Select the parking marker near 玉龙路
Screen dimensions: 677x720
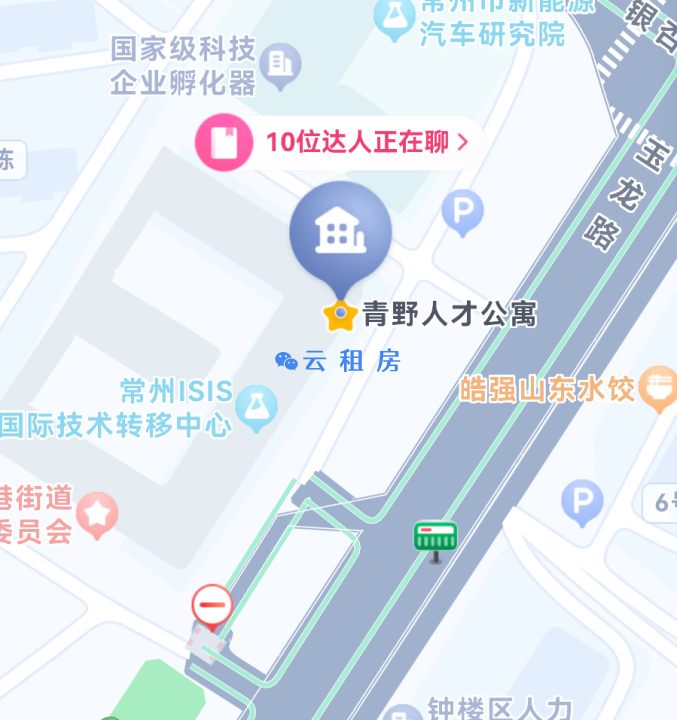coord(462,213)
